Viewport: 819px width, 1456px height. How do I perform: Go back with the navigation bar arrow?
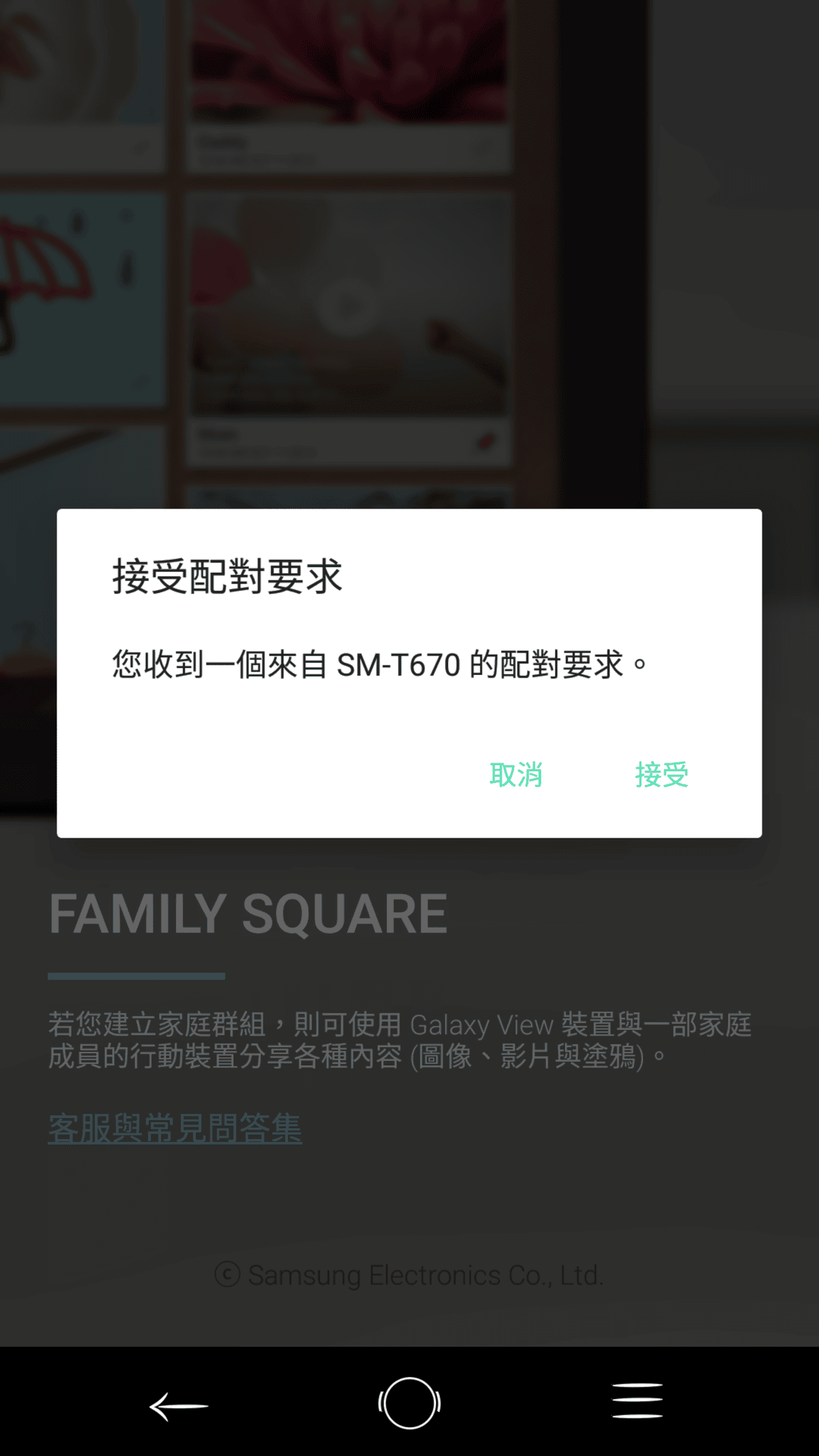179,1405
